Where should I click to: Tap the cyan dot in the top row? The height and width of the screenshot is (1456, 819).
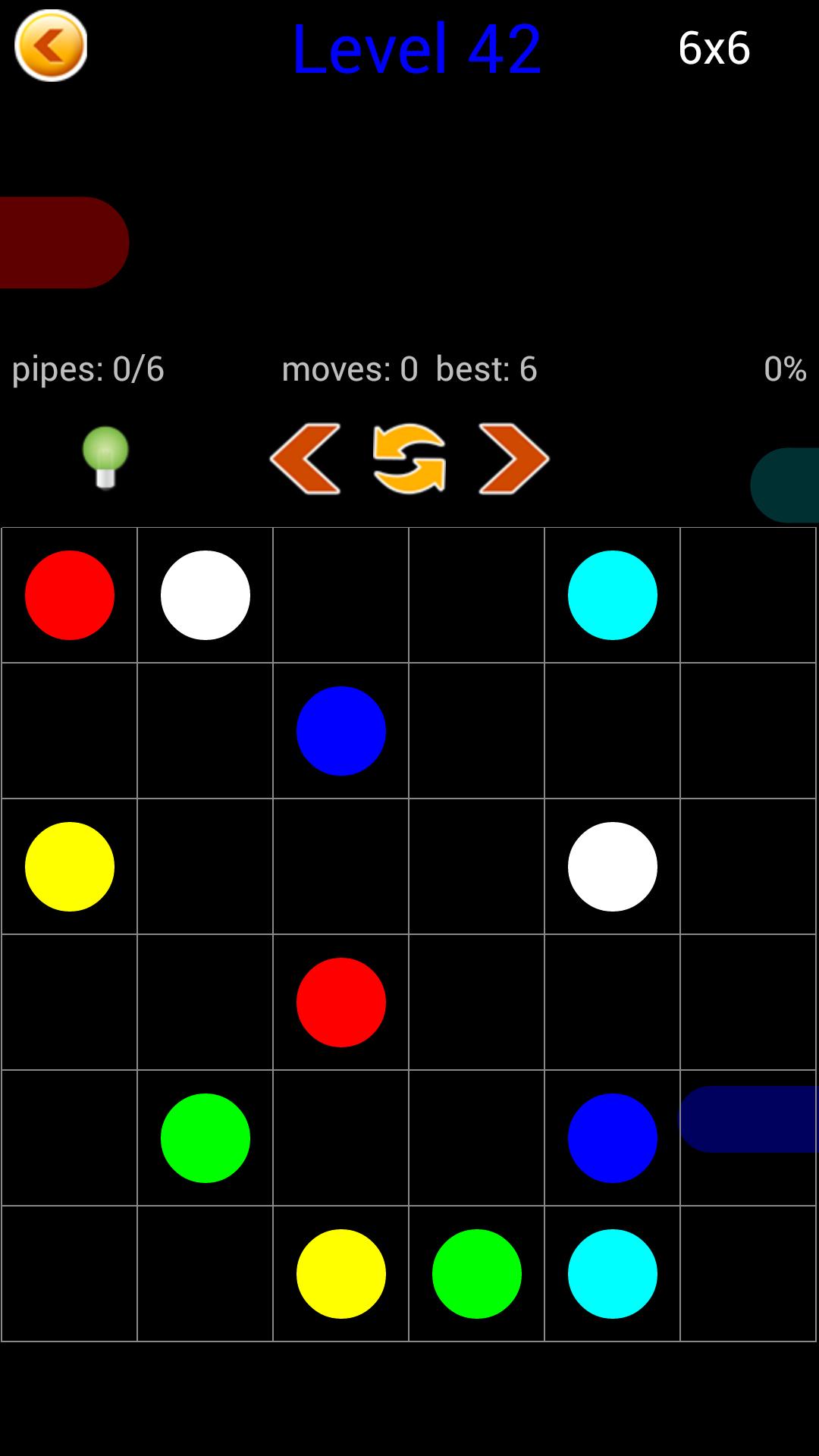coord(613,595)
